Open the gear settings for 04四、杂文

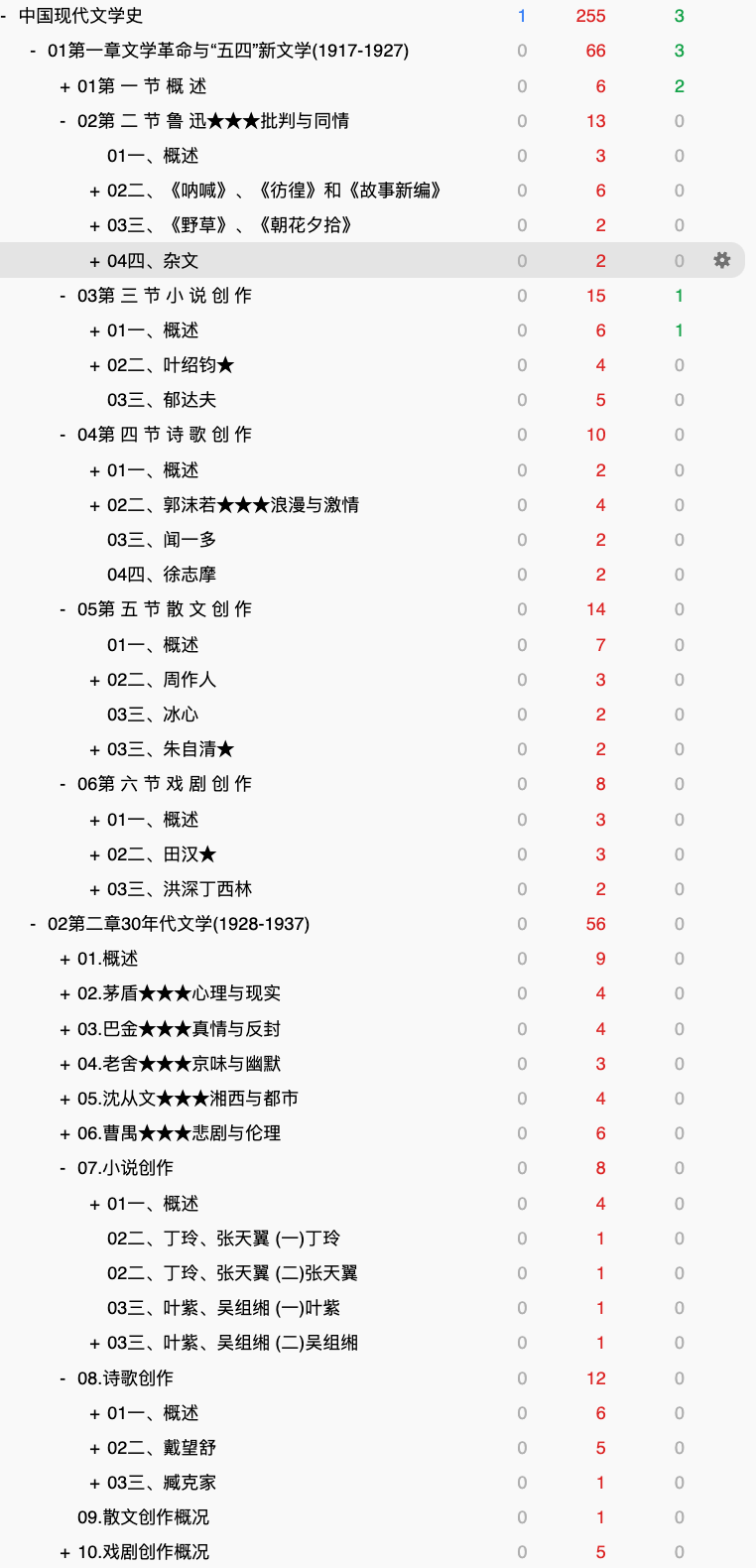coord(722,260)
